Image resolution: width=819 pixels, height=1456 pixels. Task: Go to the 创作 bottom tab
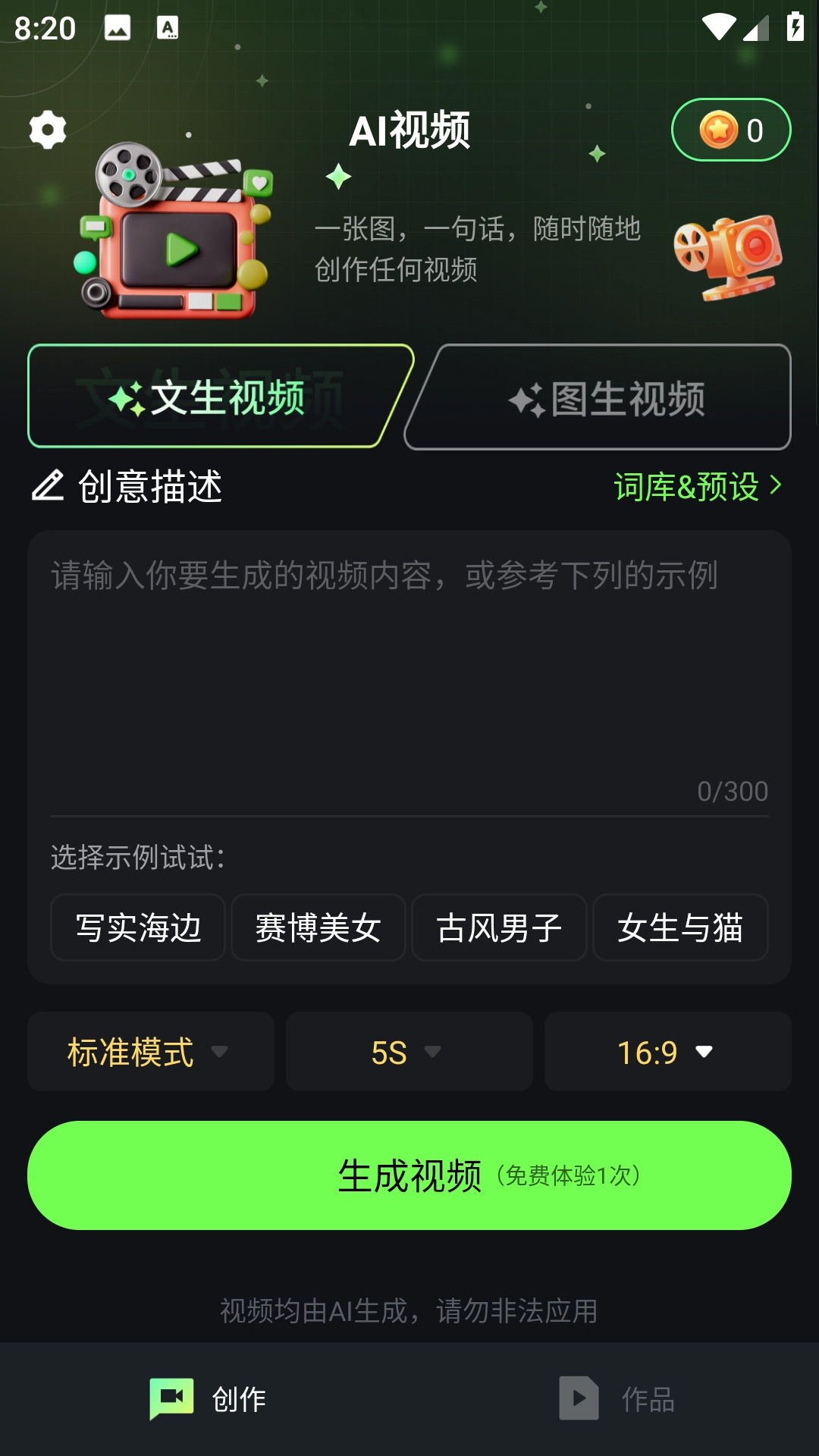click(x=208, y=1399)
